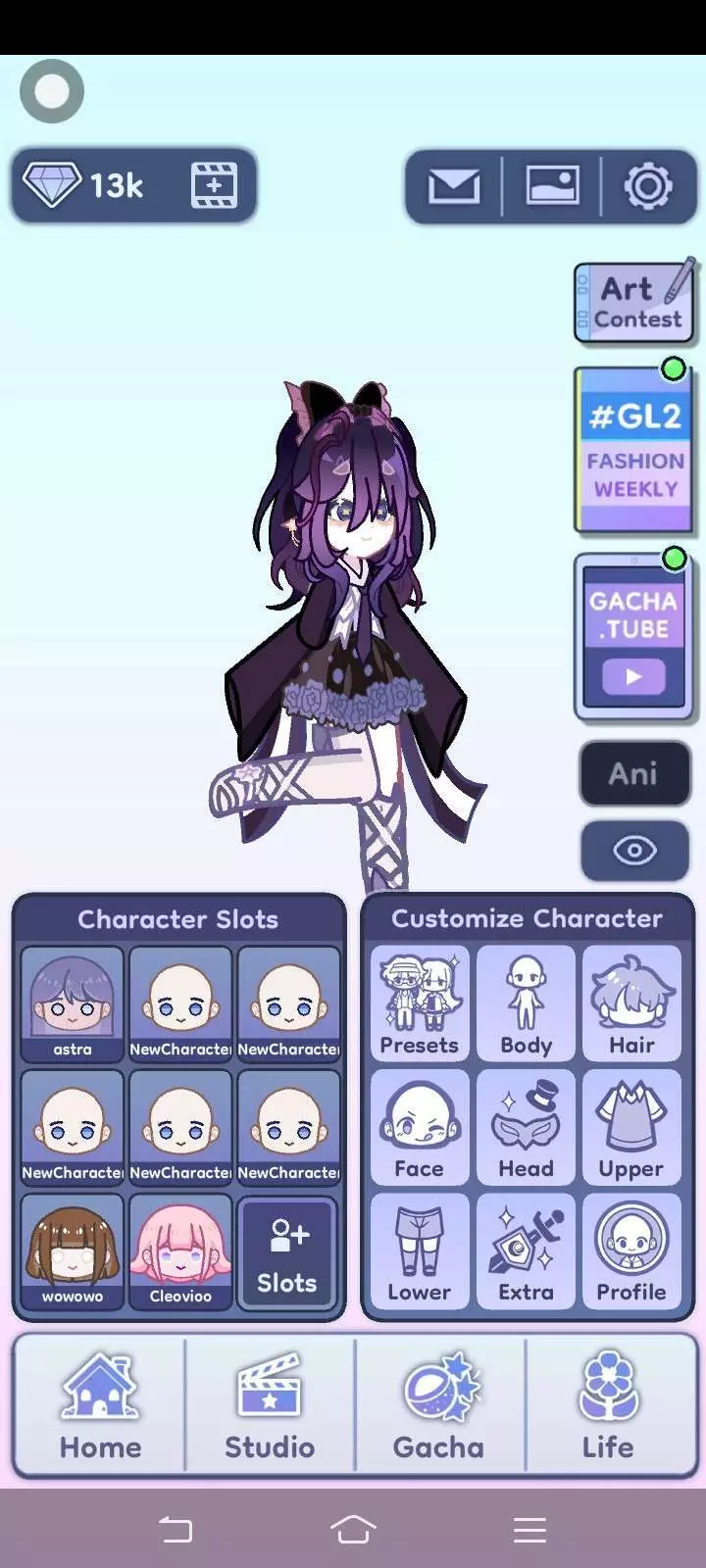706x1568 pixels.
Task: Open the picture gallery icon
Action: 552,185
